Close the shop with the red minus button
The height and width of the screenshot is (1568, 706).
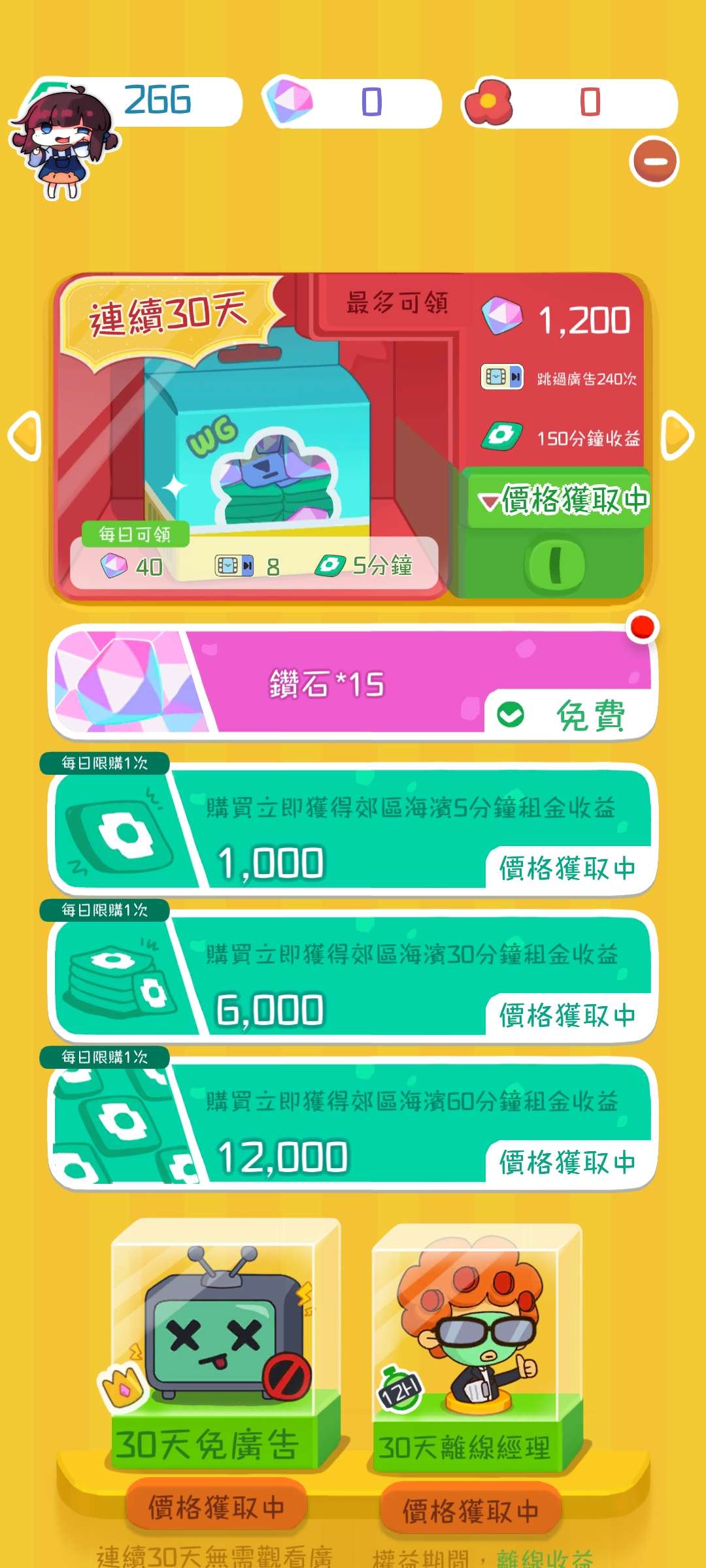click(x=654, y=161)
